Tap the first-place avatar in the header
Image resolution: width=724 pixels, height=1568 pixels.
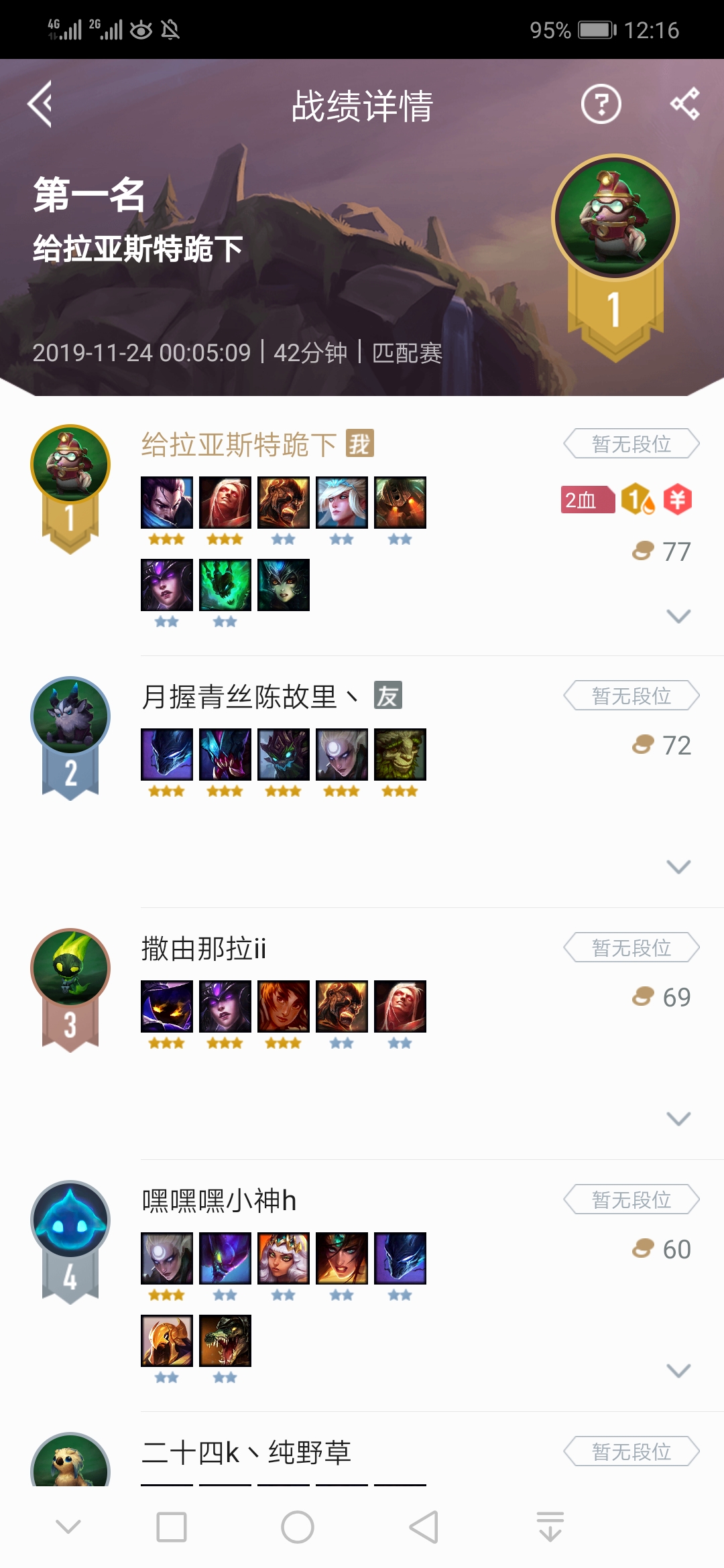(615, 218)
